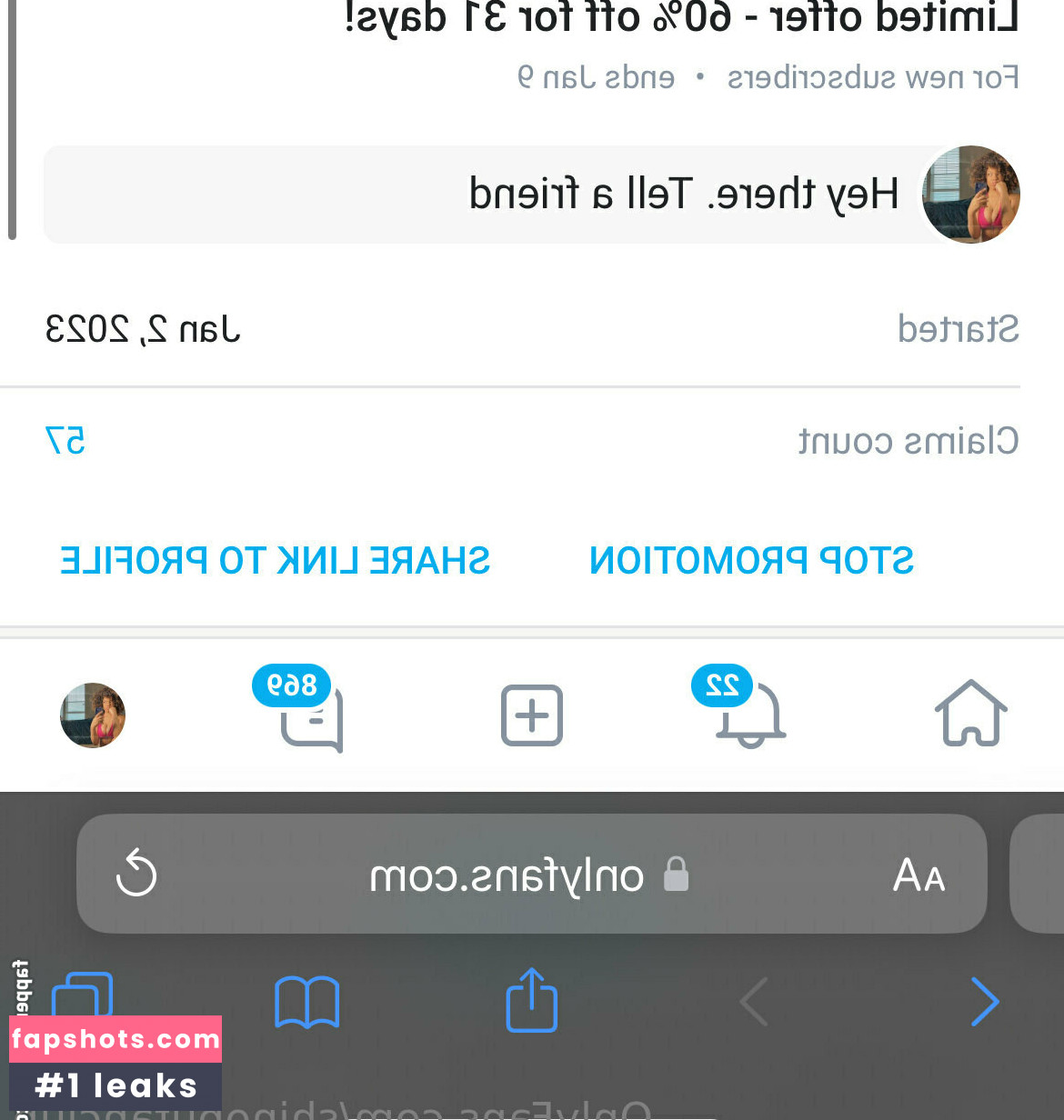Share the promotion link to profile
Screen dimensions: 1064x1120
click(x=275, y=560)
